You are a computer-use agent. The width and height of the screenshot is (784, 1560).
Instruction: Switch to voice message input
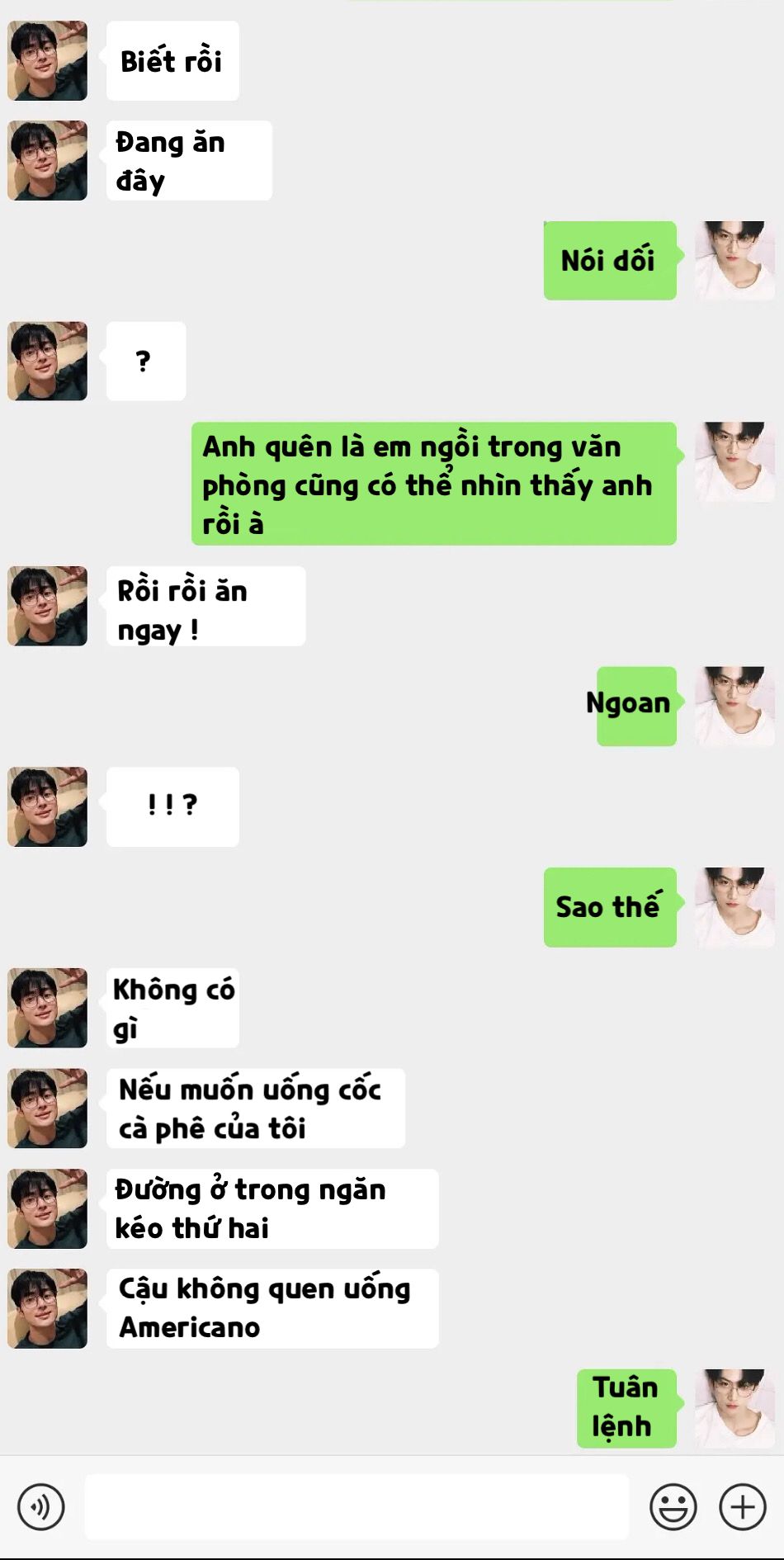click(40, 1506)
